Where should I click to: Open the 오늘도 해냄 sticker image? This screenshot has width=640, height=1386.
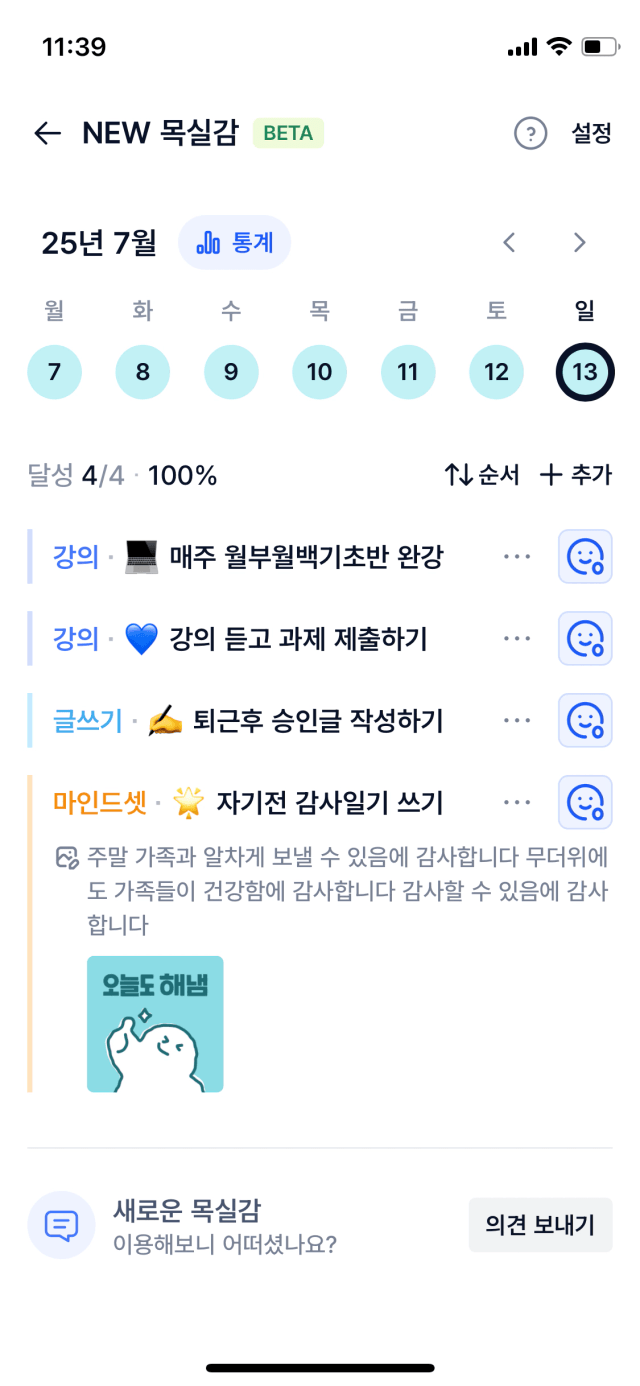155,1024
